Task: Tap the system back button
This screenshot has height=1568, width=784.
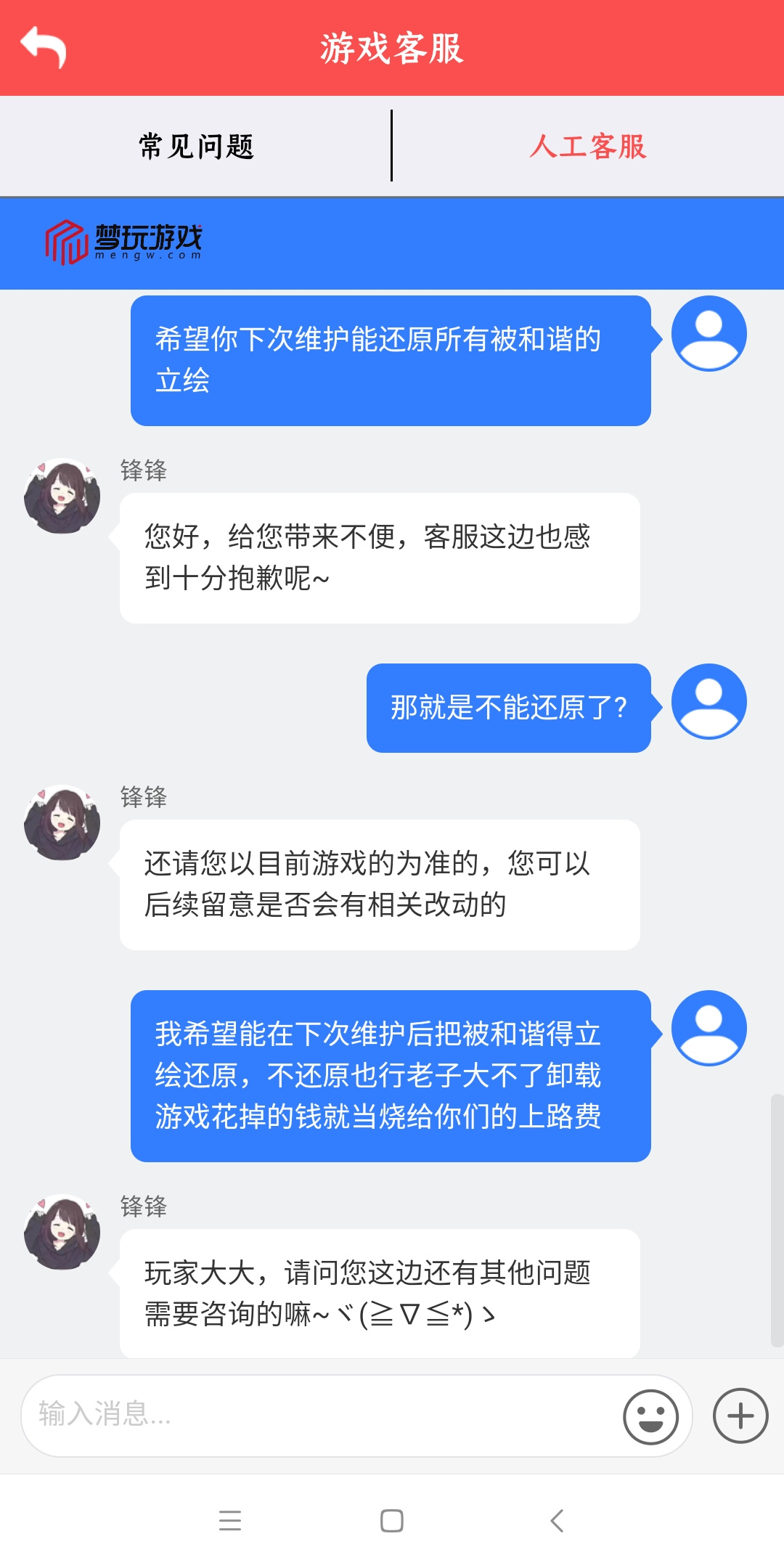Action: [557, 1520]
